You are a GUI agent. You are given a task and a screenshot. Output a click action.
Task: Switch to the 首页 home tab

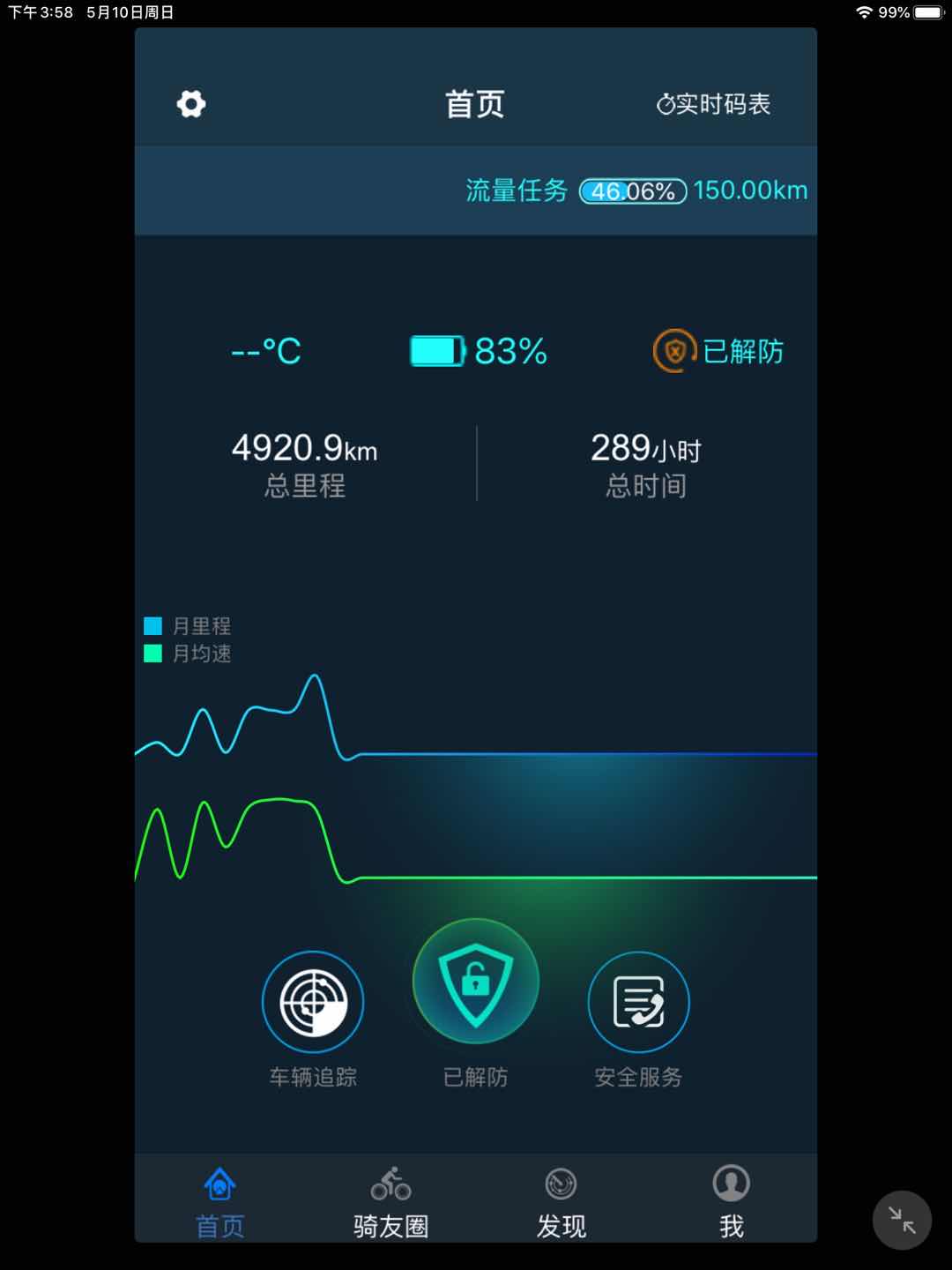click(219, 1201)
